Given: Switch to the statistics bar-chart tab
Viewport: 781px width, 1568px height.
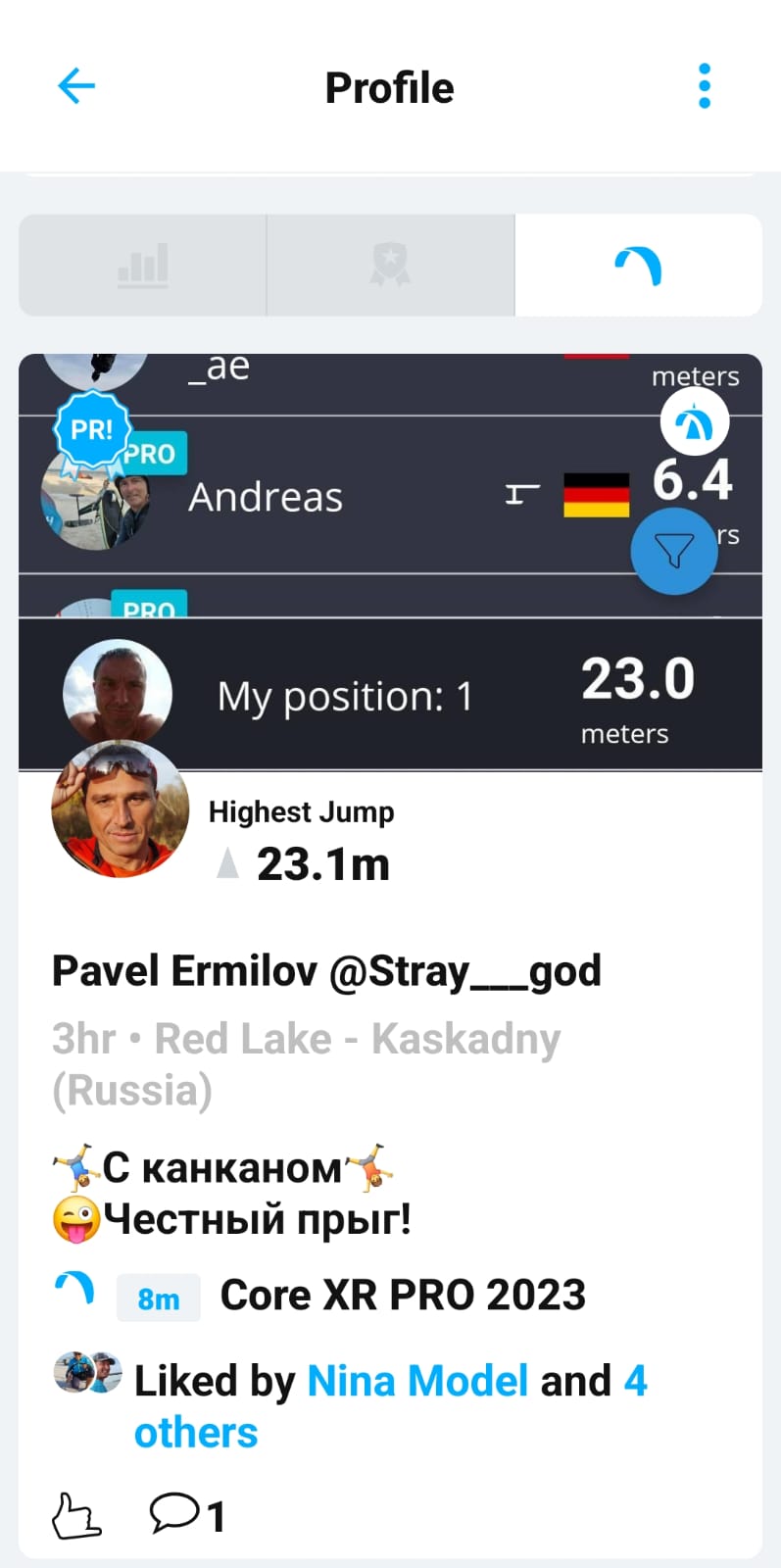Looking at the screenshot, I should click(143, 266).
